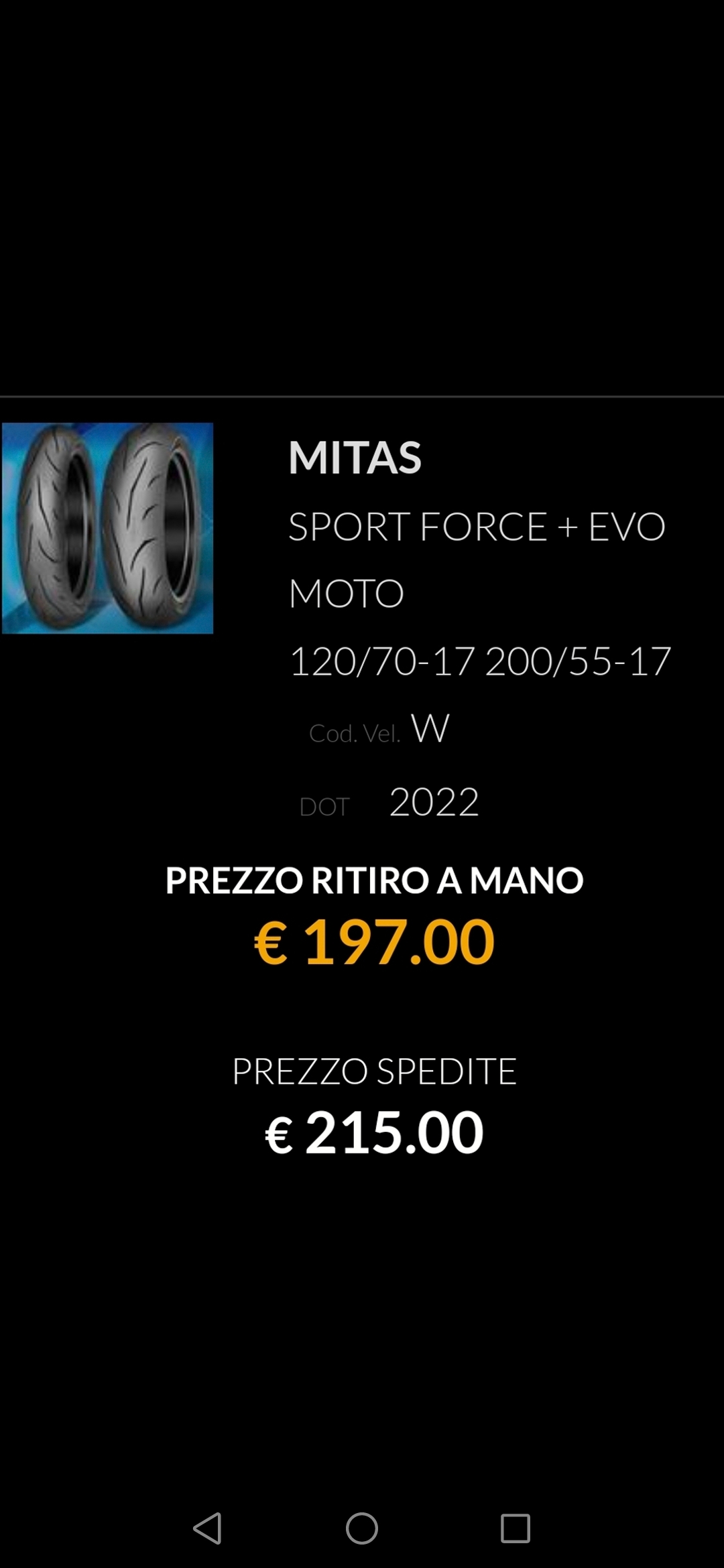Go back with the system back button

[207, 1528]
